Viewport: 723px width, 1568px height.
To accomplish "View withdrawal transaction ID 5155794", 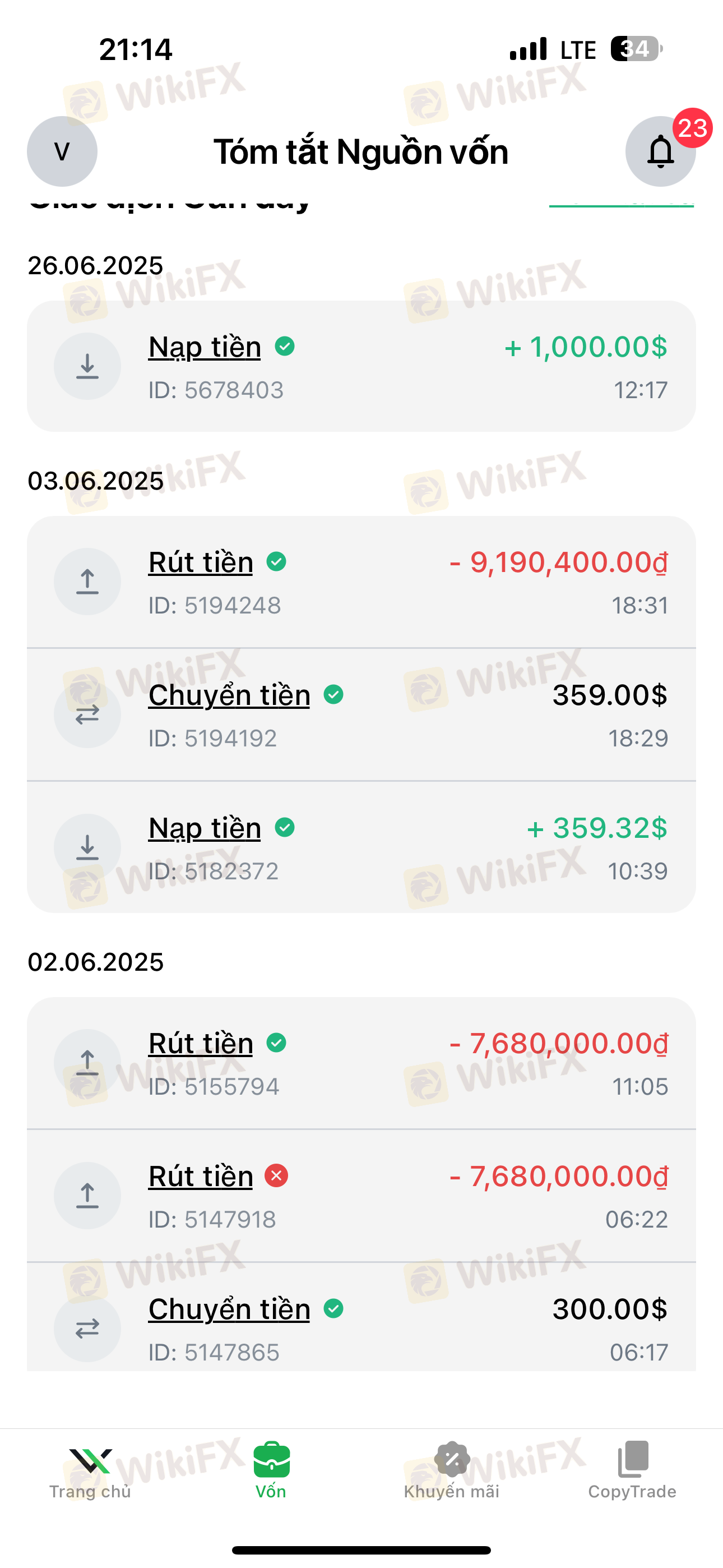I will (361, 1063).
